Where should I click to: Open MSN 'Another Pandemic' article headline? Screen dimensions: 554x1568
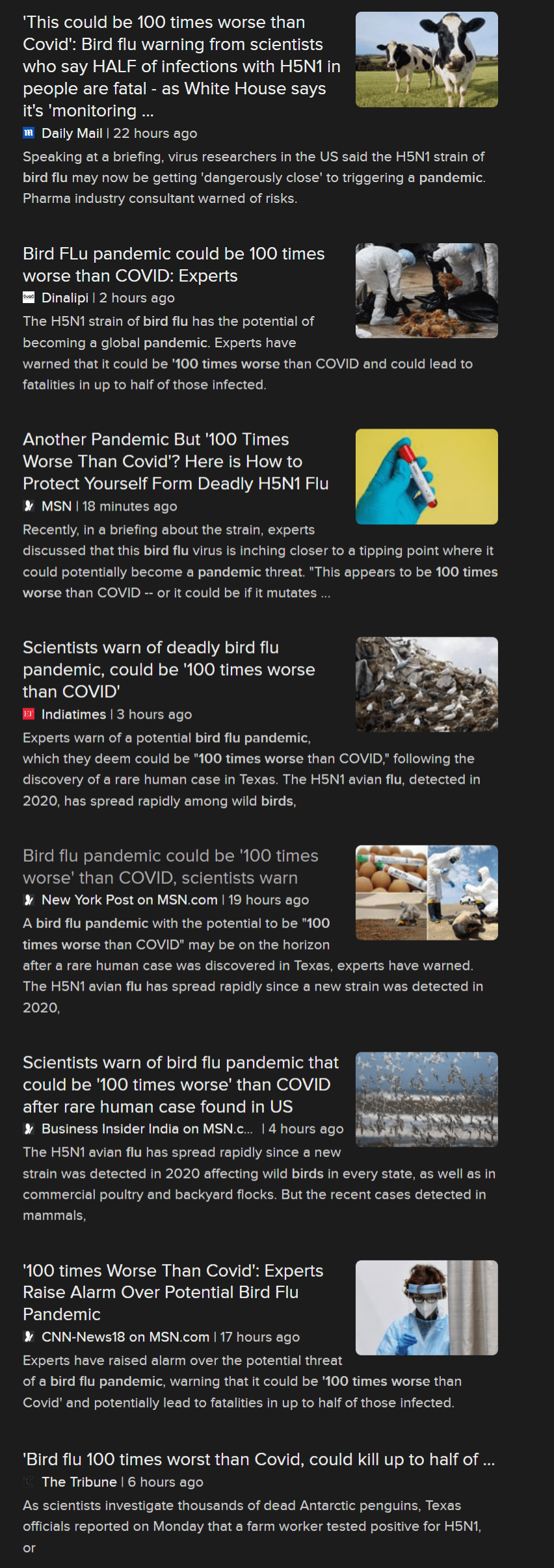pos(176,461)
